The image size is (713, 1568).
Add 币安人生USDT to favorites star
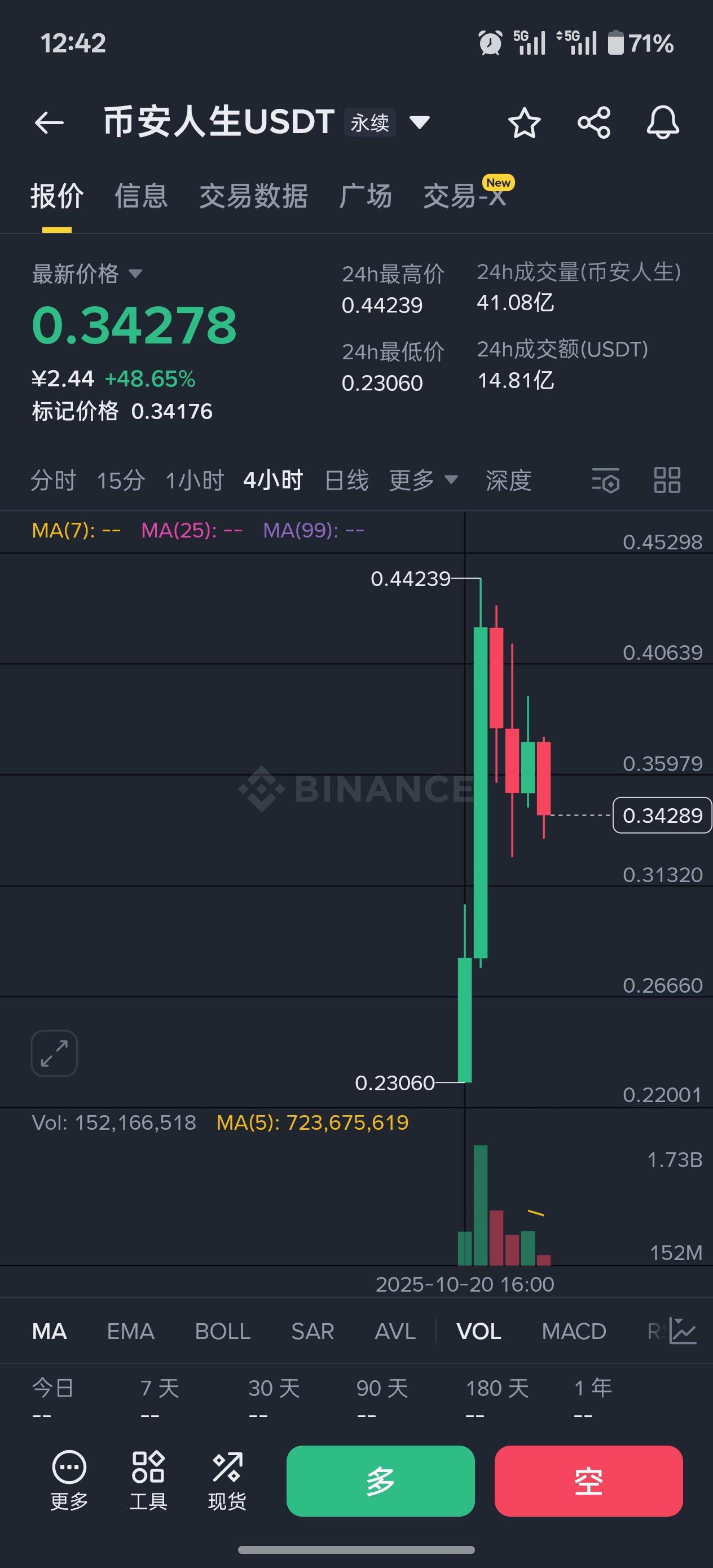[524, 123]
